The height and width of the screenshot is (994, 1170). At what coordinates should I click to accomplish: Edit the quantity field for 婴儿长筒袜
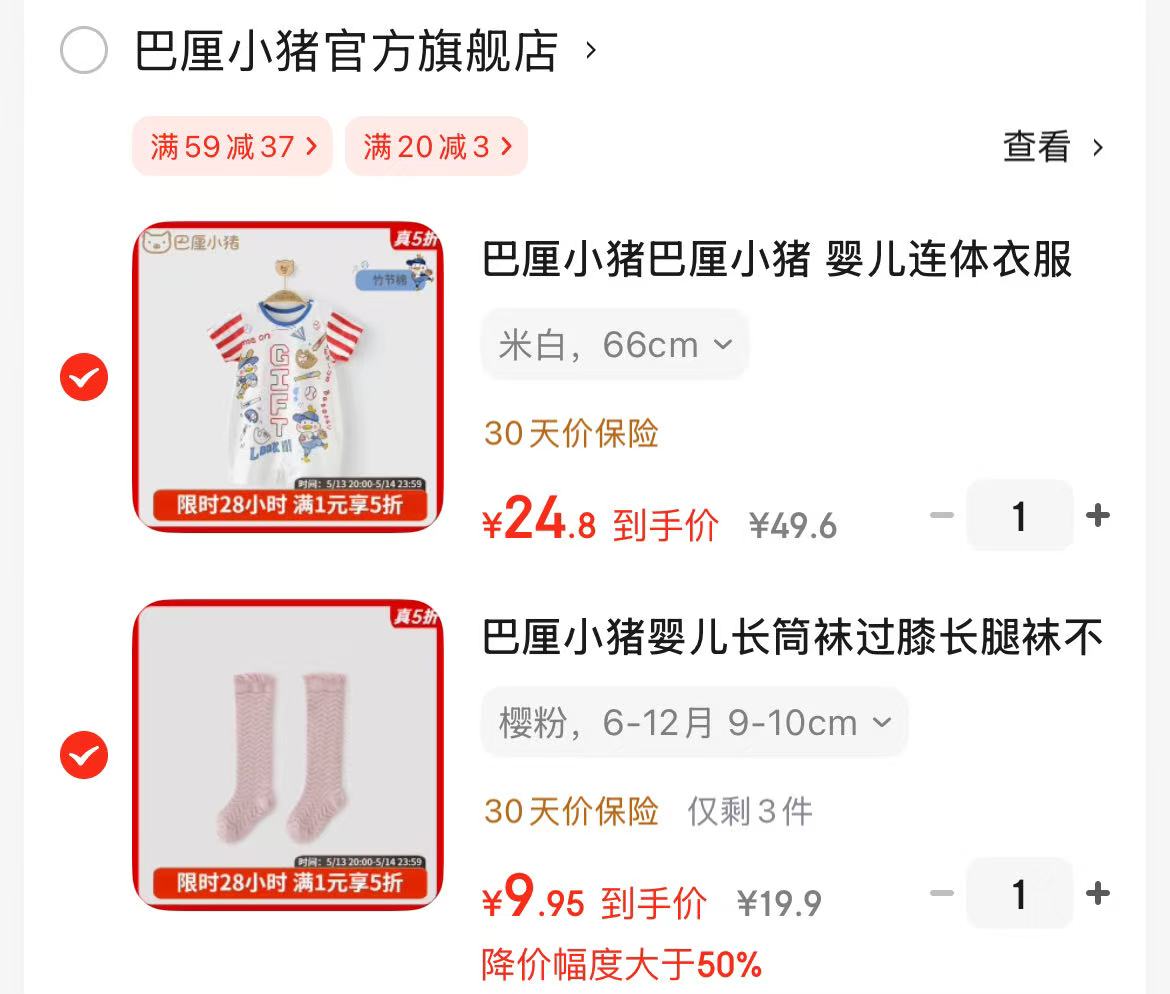tap(1019, 893)
